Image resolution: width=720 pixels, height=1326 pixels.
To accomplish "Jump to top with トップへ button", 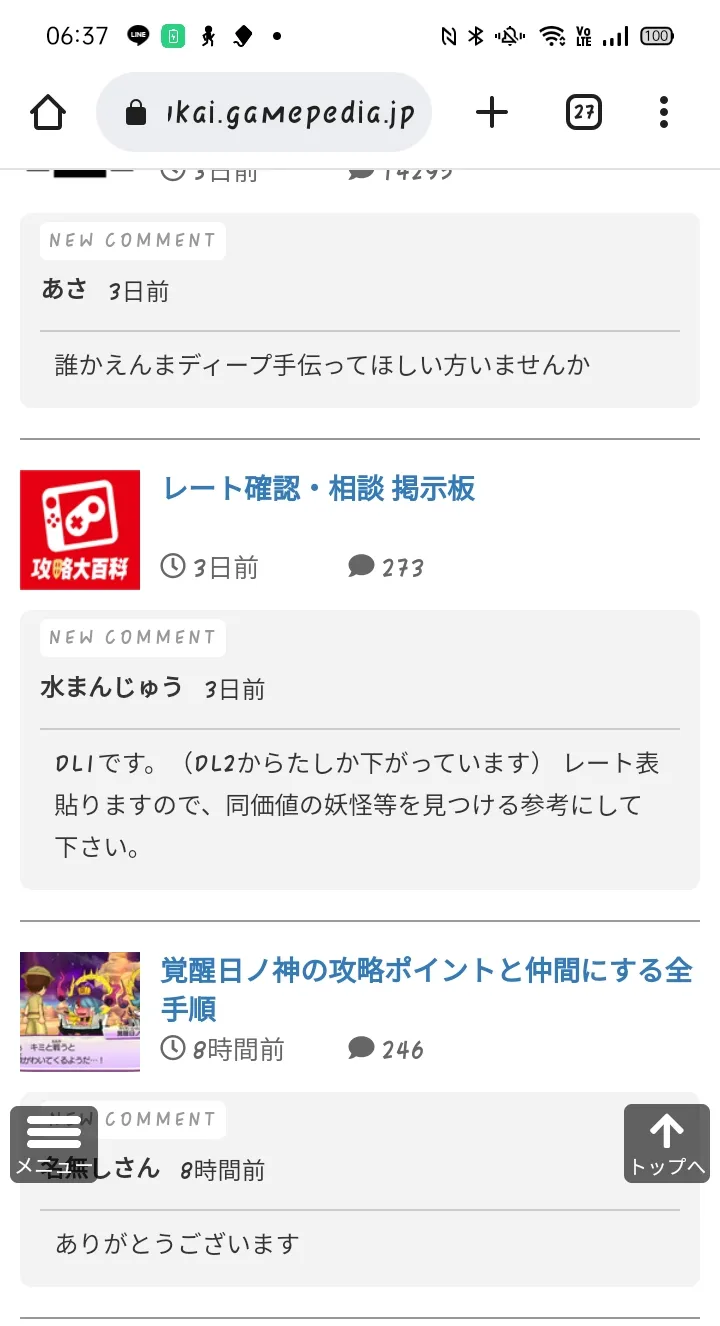I will (x=667, y=1143).
